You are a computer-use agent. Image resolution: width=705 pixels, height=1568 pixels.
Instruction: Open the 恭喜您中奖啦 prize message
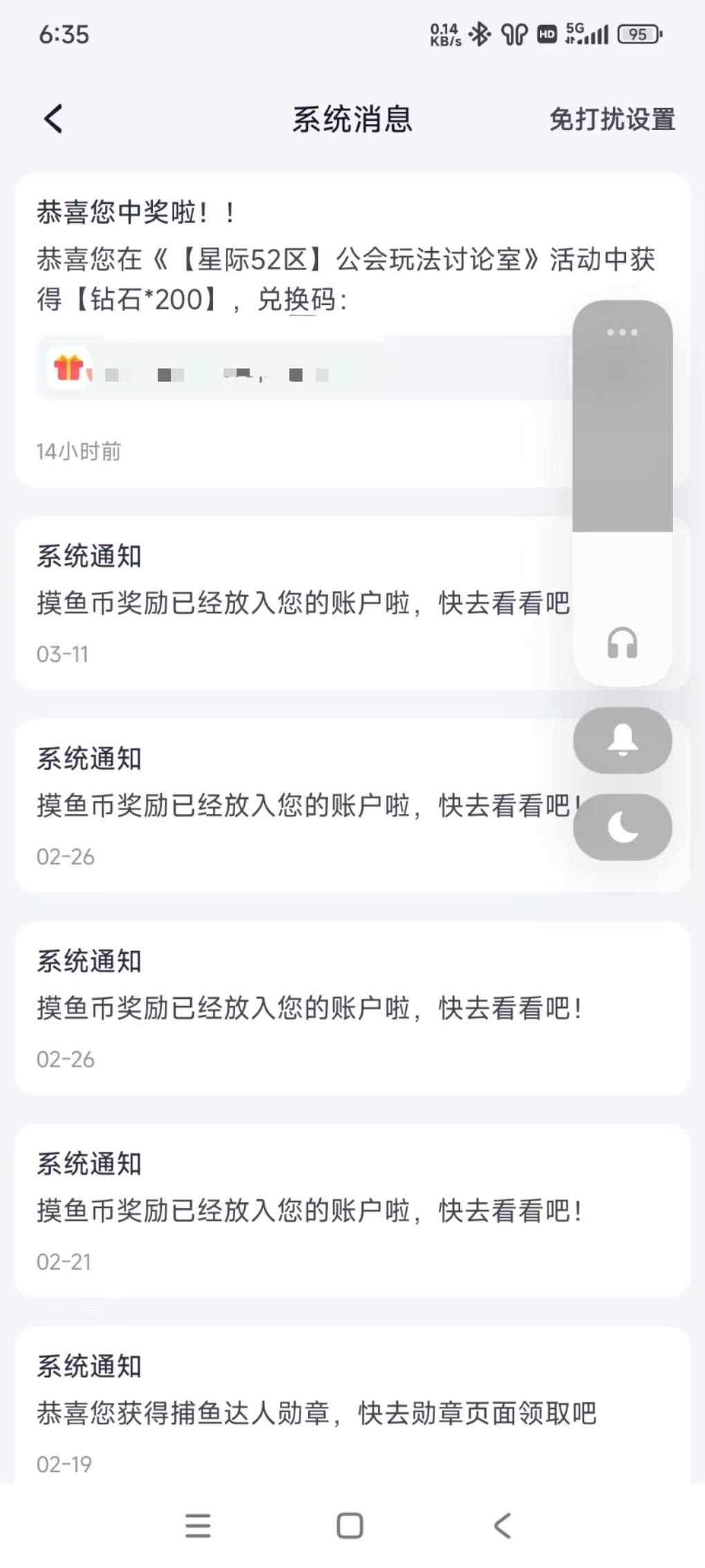point(352,331)
